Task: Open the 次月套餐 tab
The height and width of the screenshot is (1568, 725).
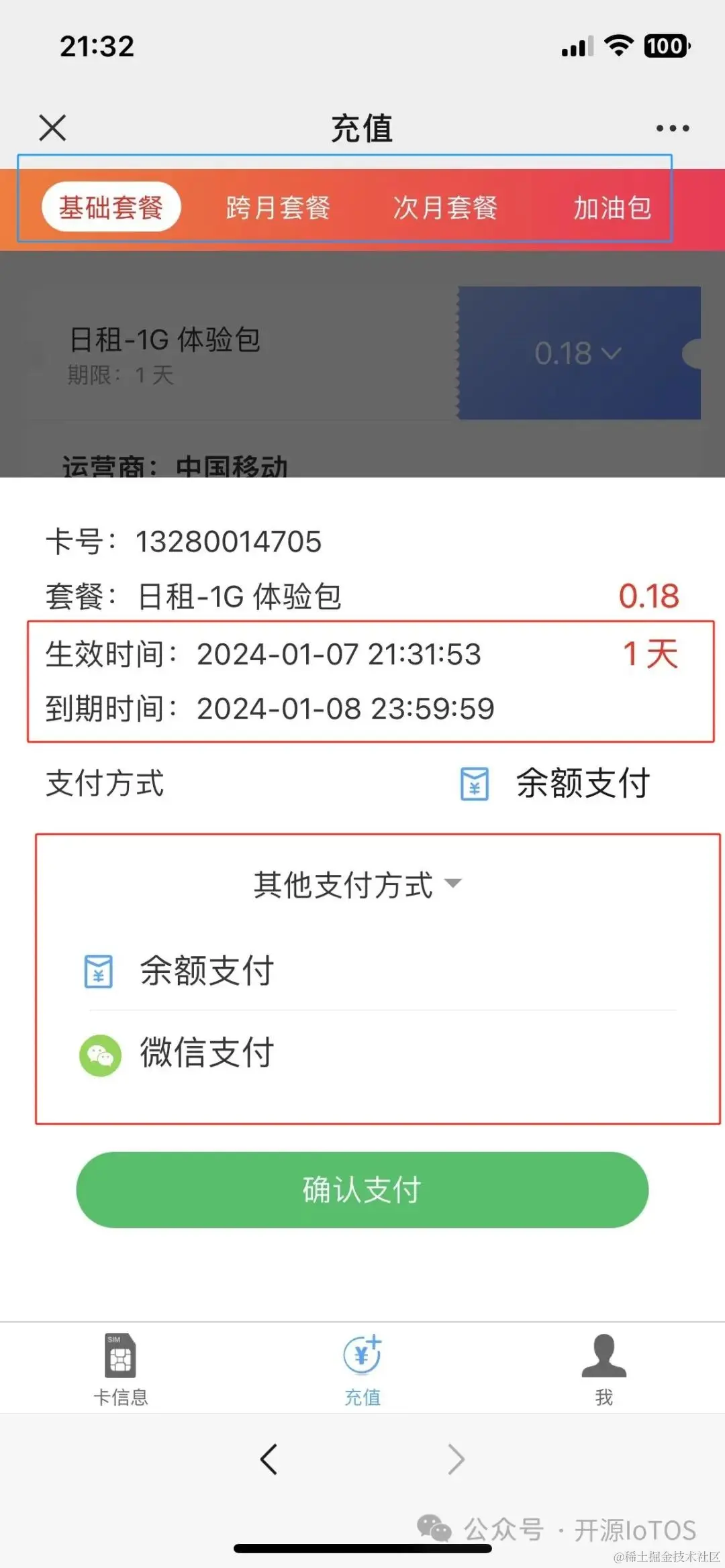Action: point(445,209)
